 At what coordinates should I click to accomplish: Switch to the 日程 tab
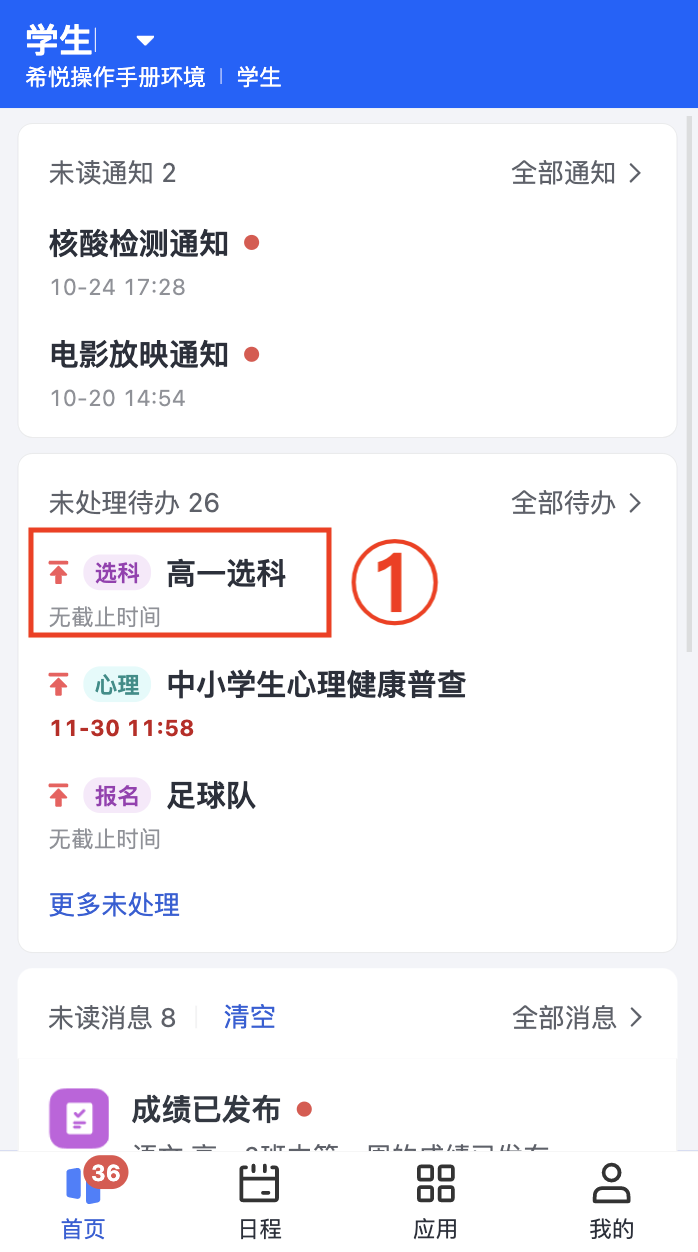tap(260, 1202)
